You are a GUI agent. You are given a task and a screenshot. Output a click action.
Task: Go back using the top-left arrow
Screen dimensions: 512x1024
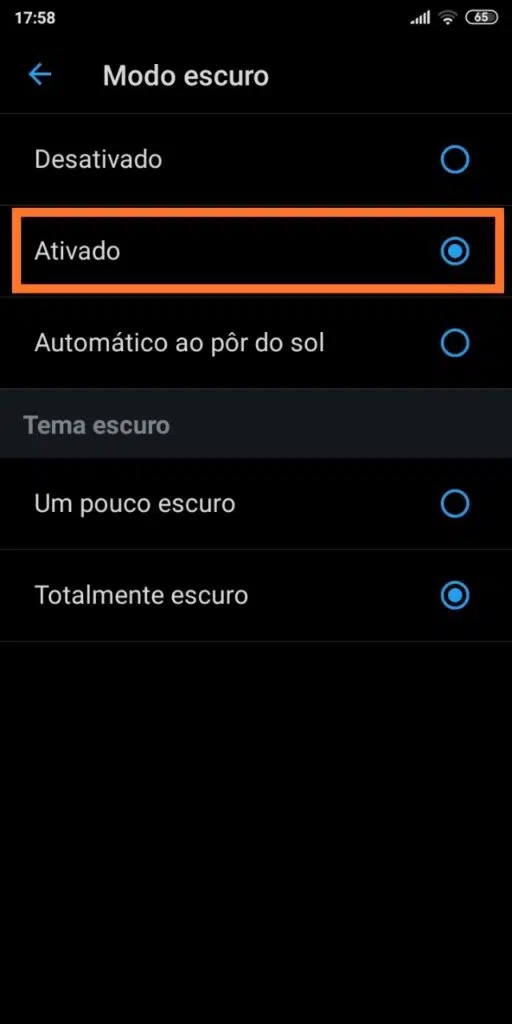click(x=40, y=75)
